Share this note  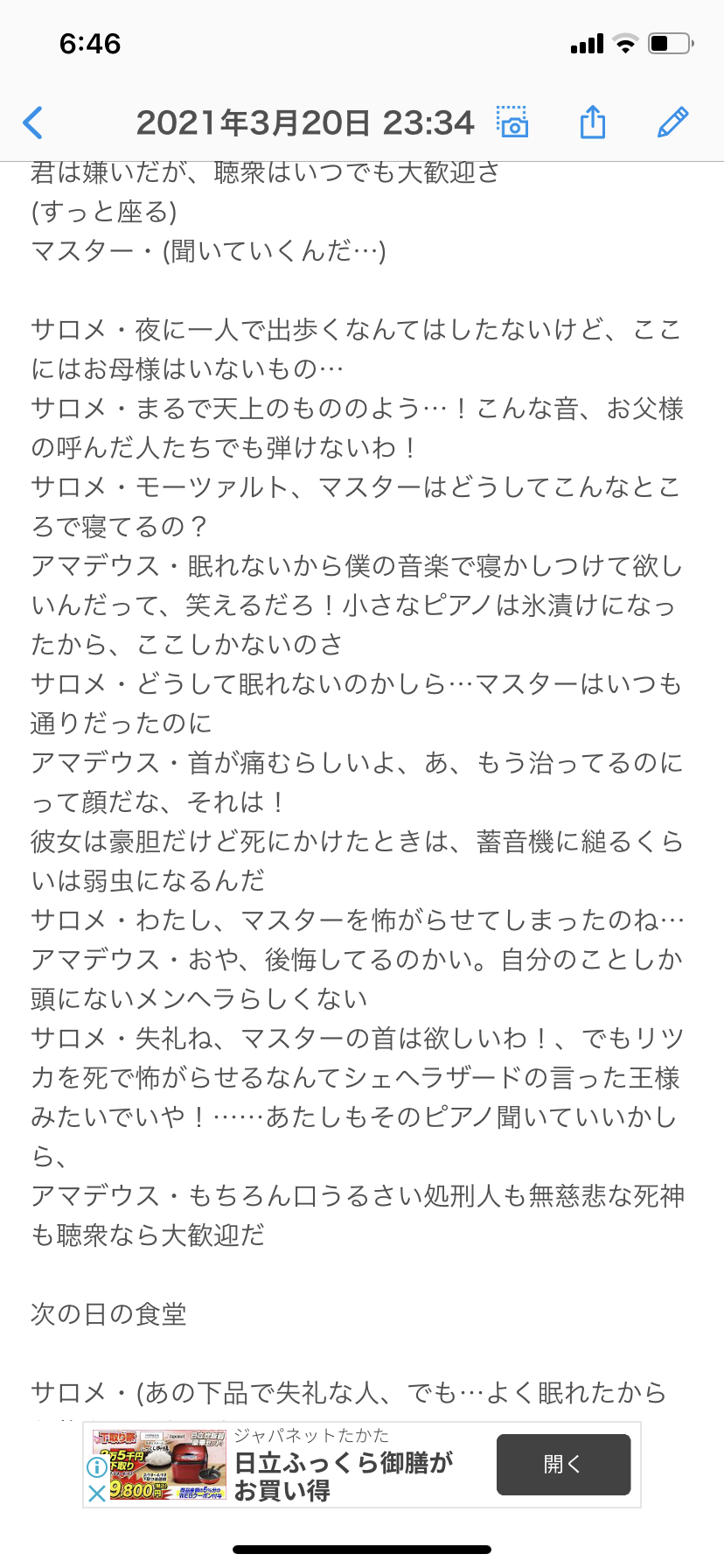(x=593, y=122)
